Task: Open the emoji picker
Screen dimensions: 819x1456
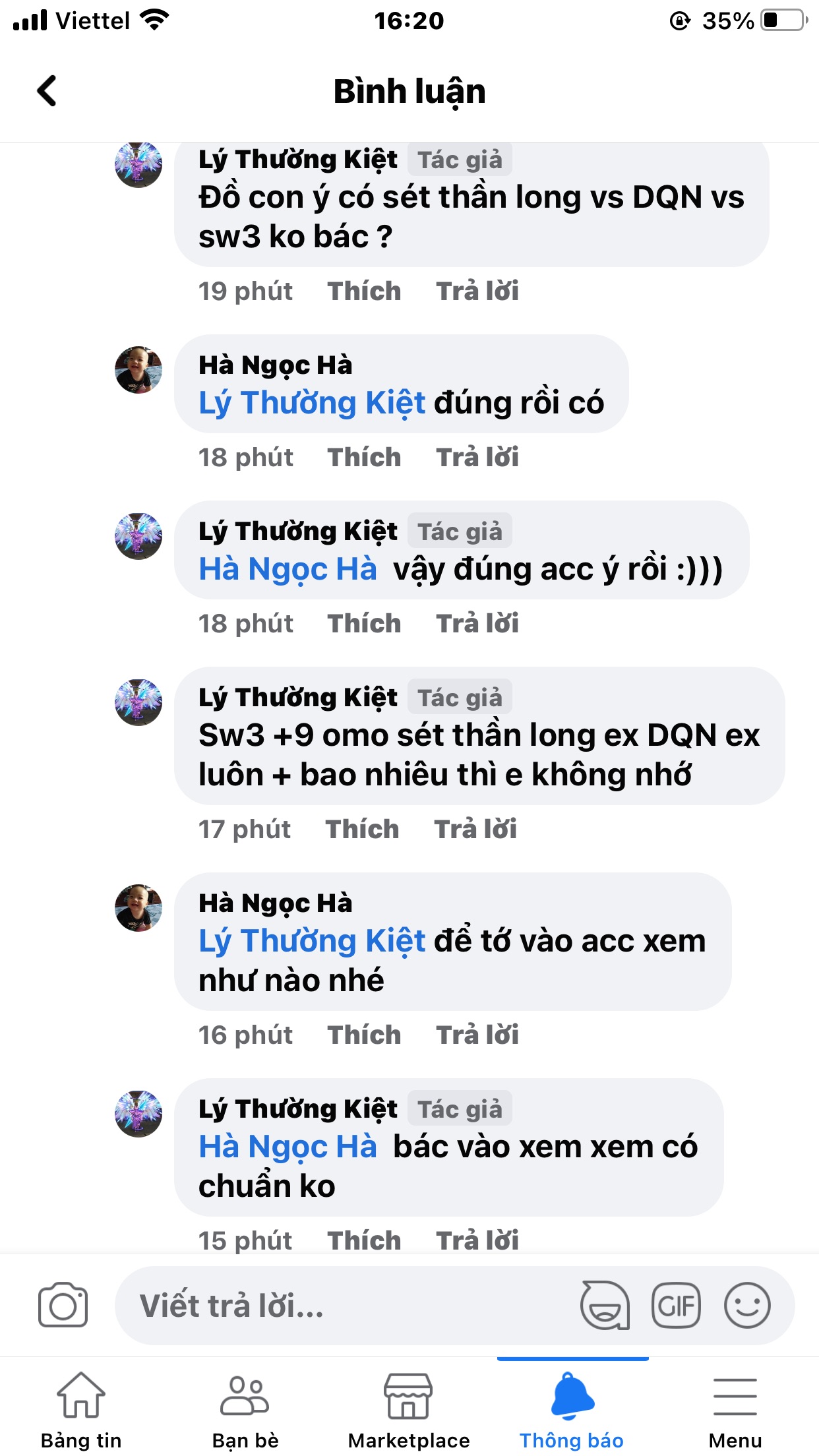Action: point(747,1305)
